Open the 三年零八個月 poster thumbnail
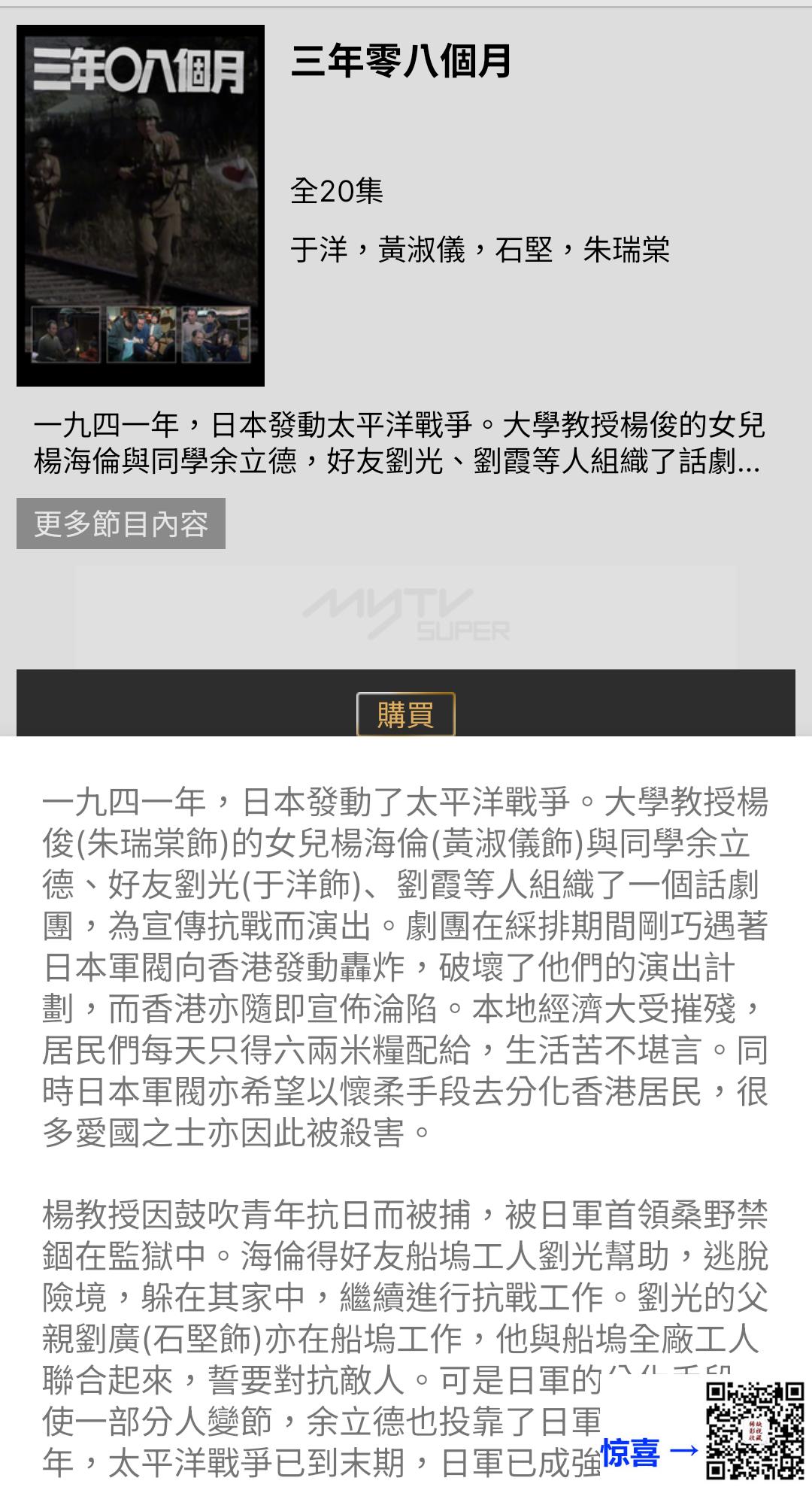Image resolution: width=812 pixels, height=1487 pixels. (x=141, y=205)
